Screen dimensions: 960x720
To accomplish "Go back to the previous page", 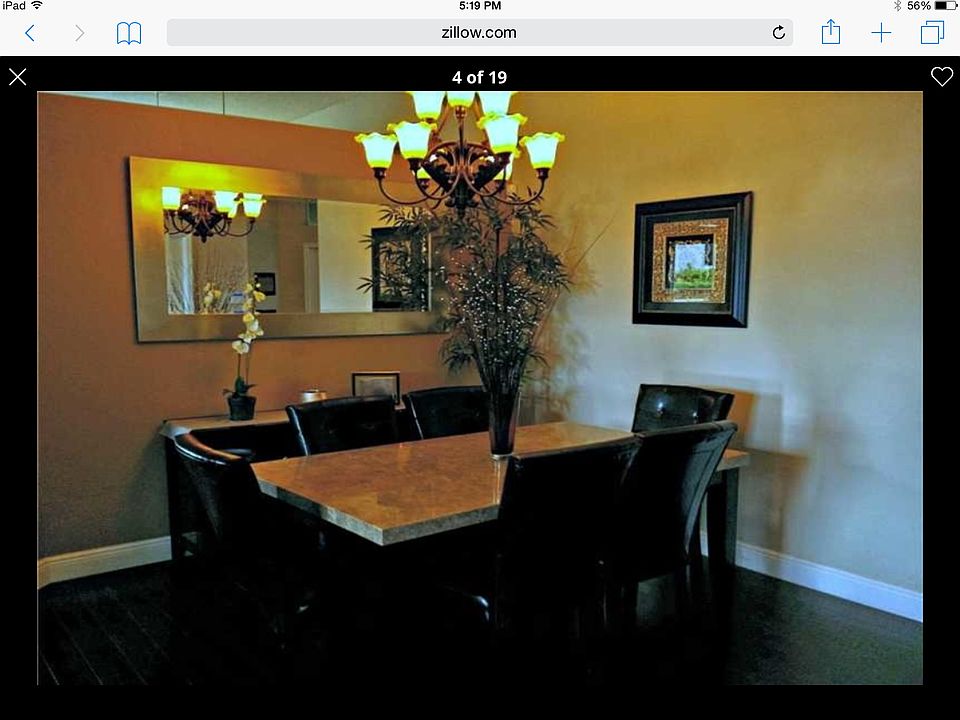I will [30, 33].
